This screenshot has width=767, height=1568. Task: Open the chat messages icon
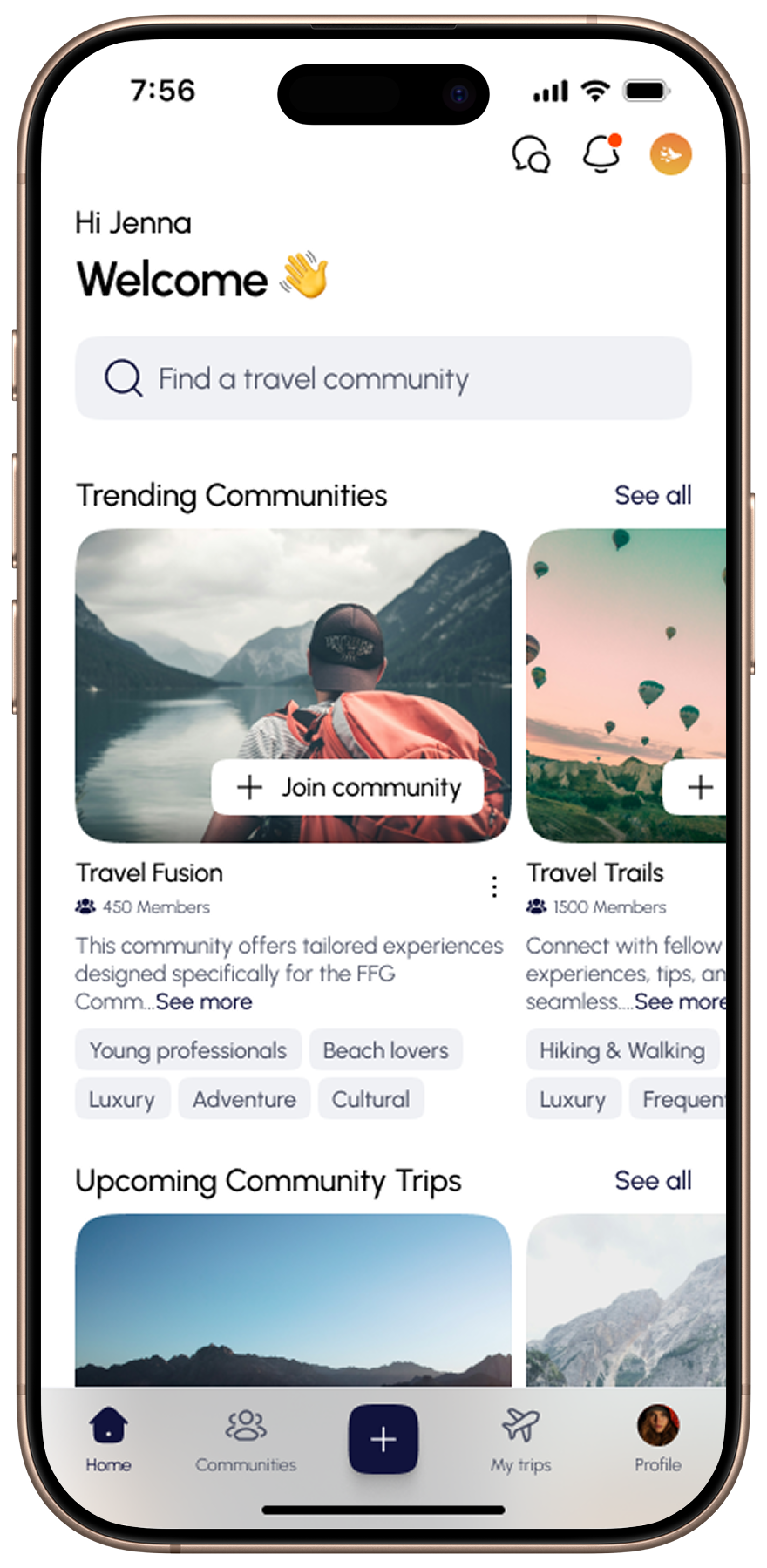(x=531, y=155)
